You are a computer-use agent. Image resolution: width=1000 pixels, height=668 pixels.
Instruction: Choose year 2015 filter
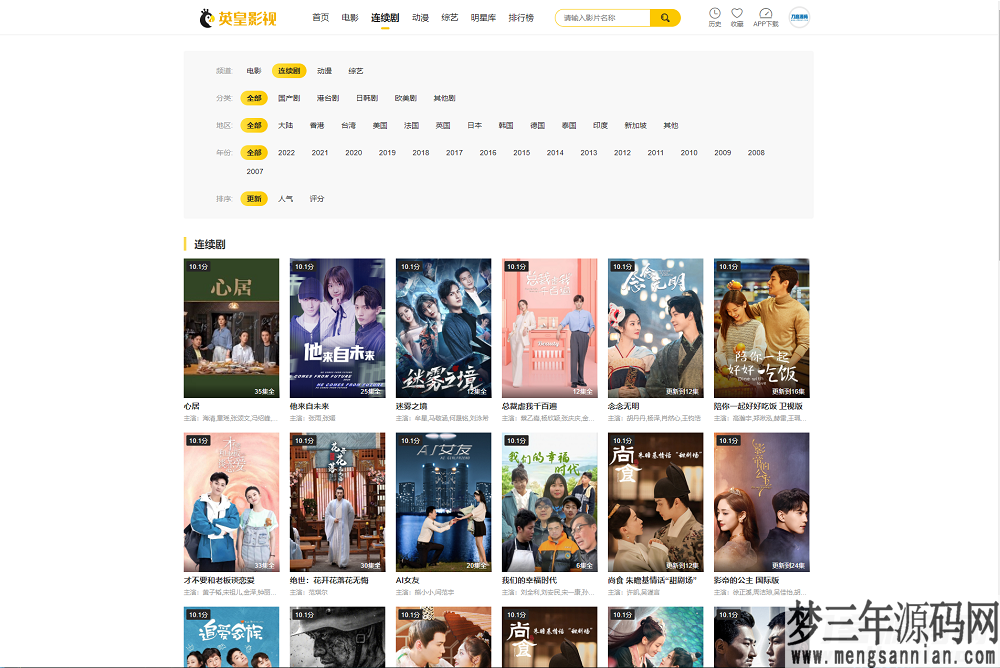tap(521, 153)
